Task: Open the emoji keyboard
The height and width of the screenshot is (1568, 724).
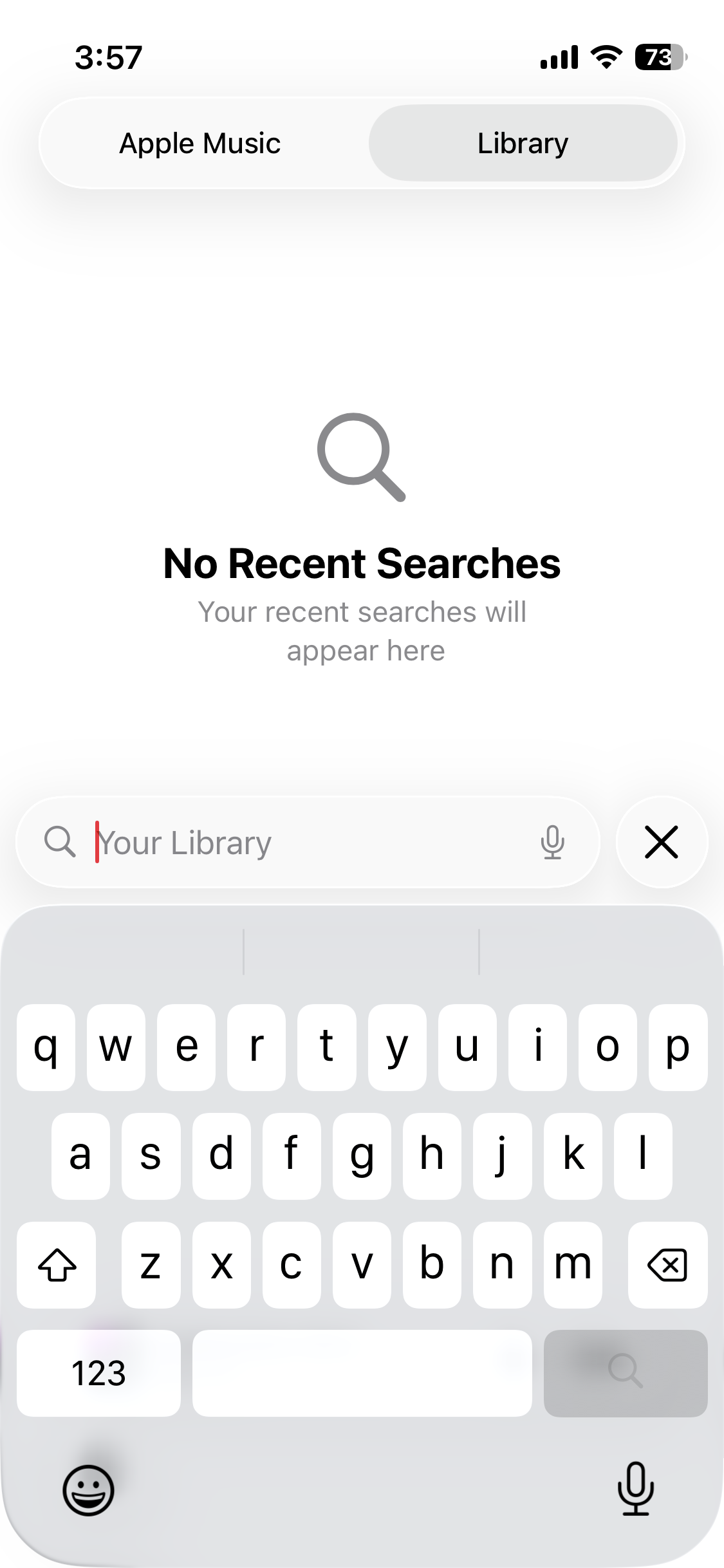Action: [88, 1490]
